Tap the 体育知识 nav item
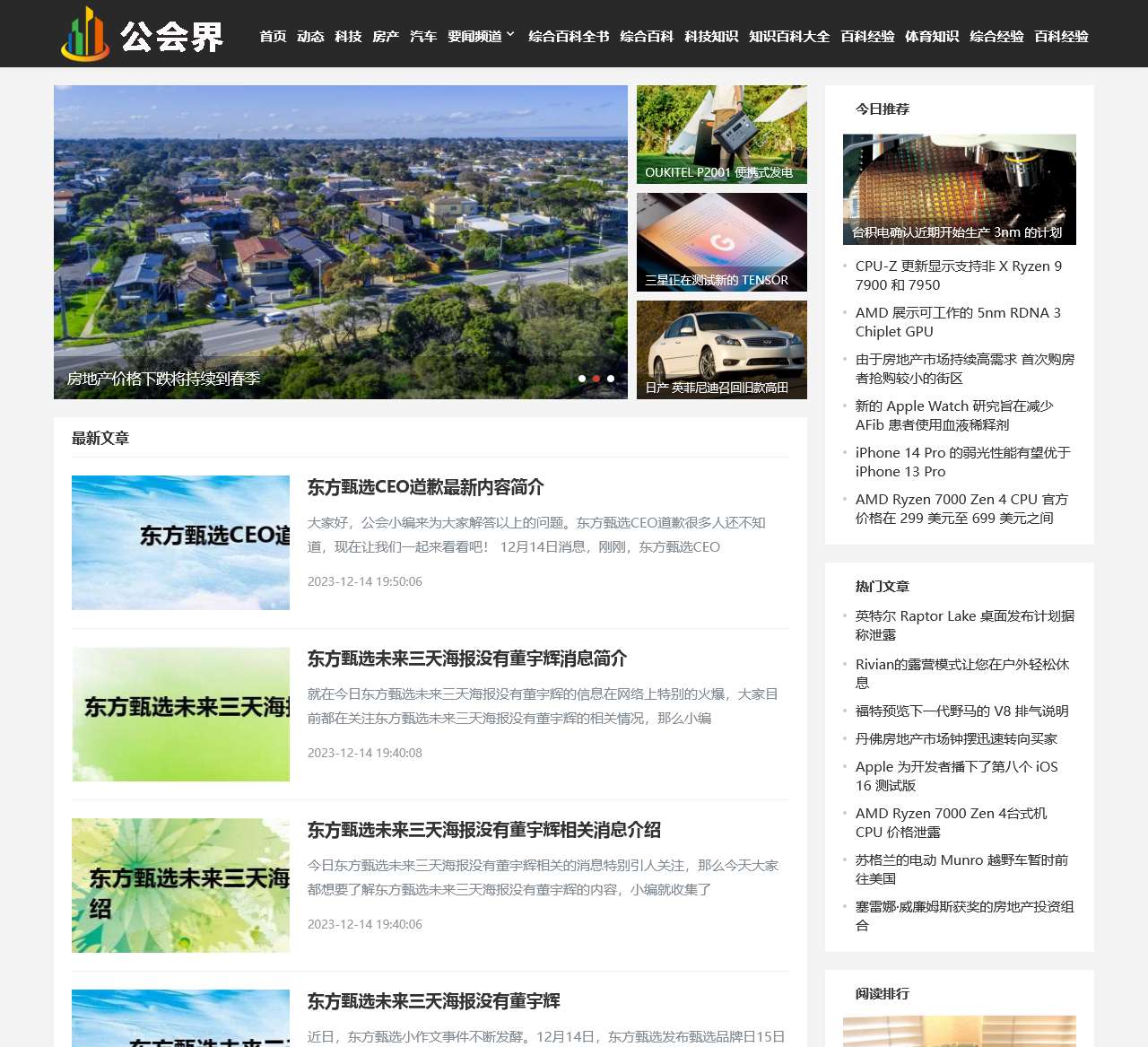The image size is (1148, 1047). click(932, 37)
